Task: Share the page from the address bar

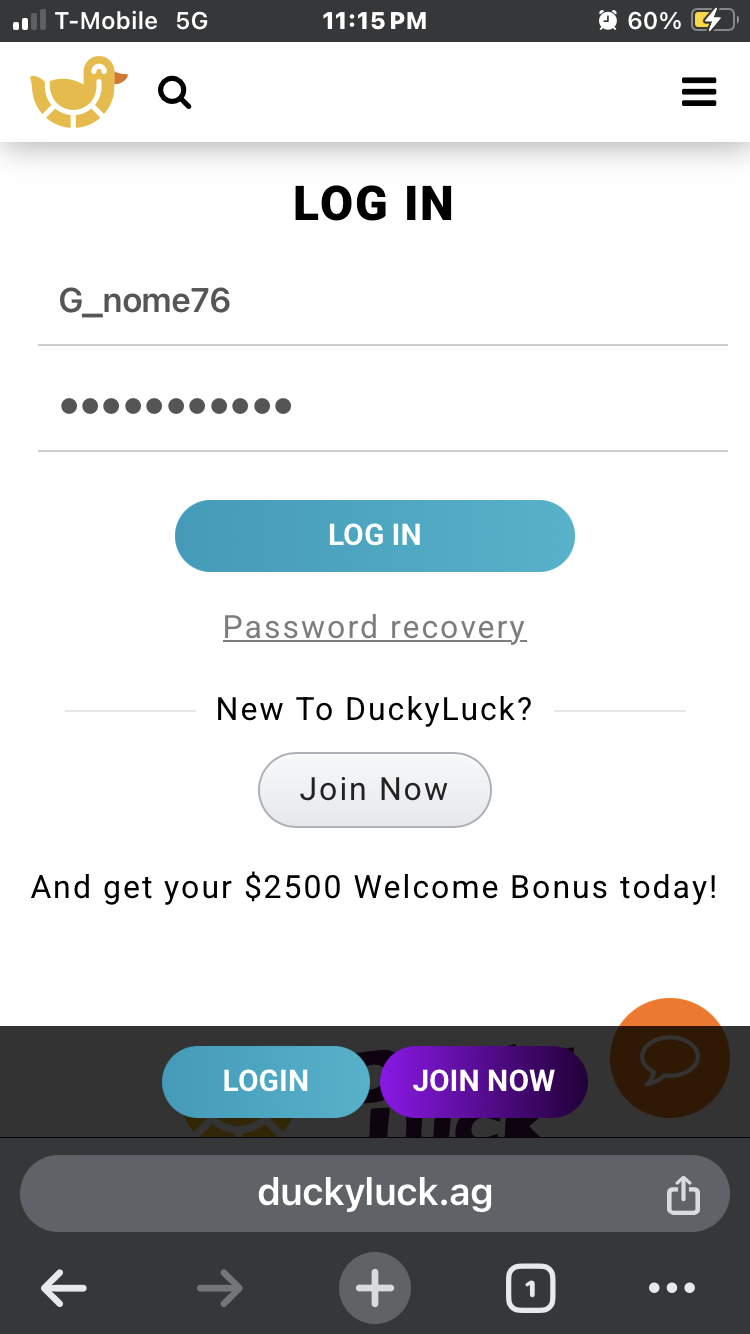Action: tap(683, 1194)
